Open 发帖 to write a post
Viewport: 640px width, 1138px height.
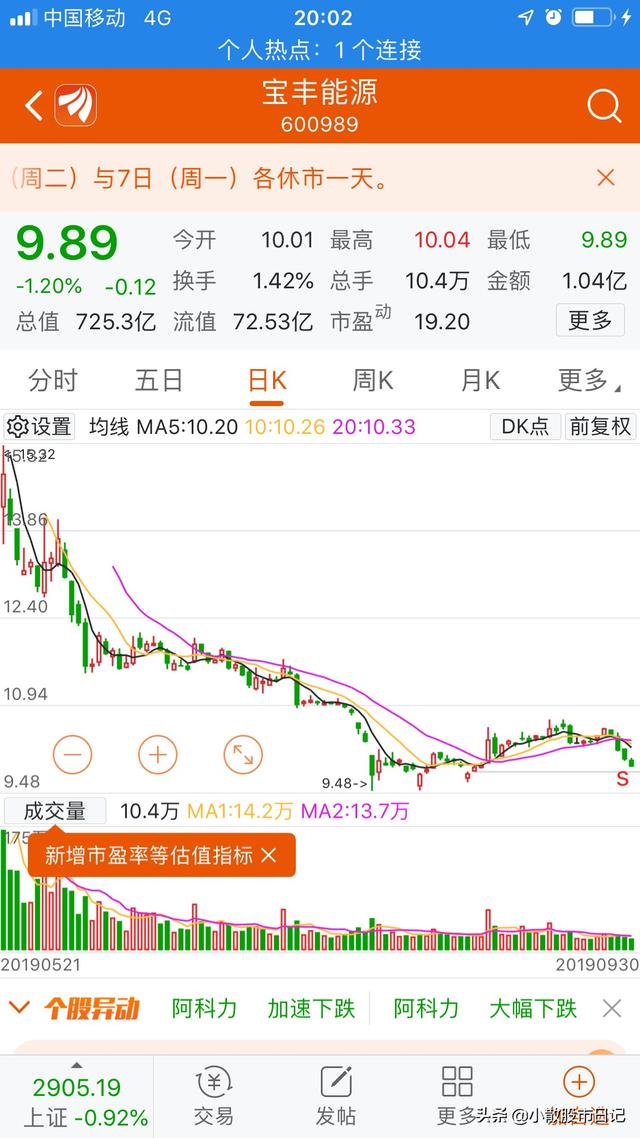coord(336,1095)
